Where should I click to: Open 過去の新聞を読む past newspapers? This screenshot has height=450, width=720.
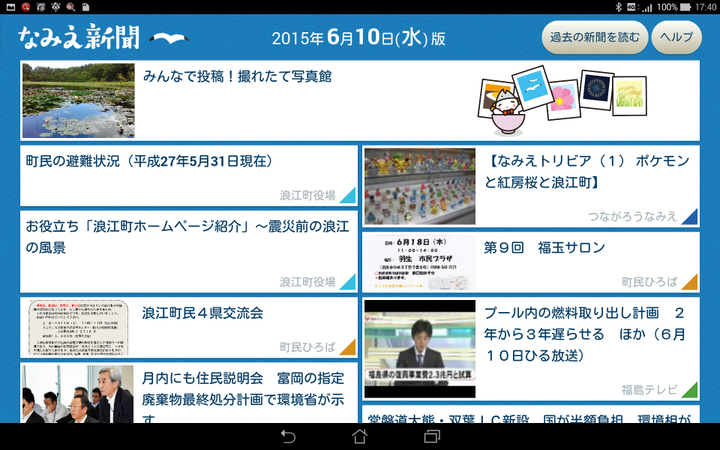pyautogui.click(x=594, y=38)
